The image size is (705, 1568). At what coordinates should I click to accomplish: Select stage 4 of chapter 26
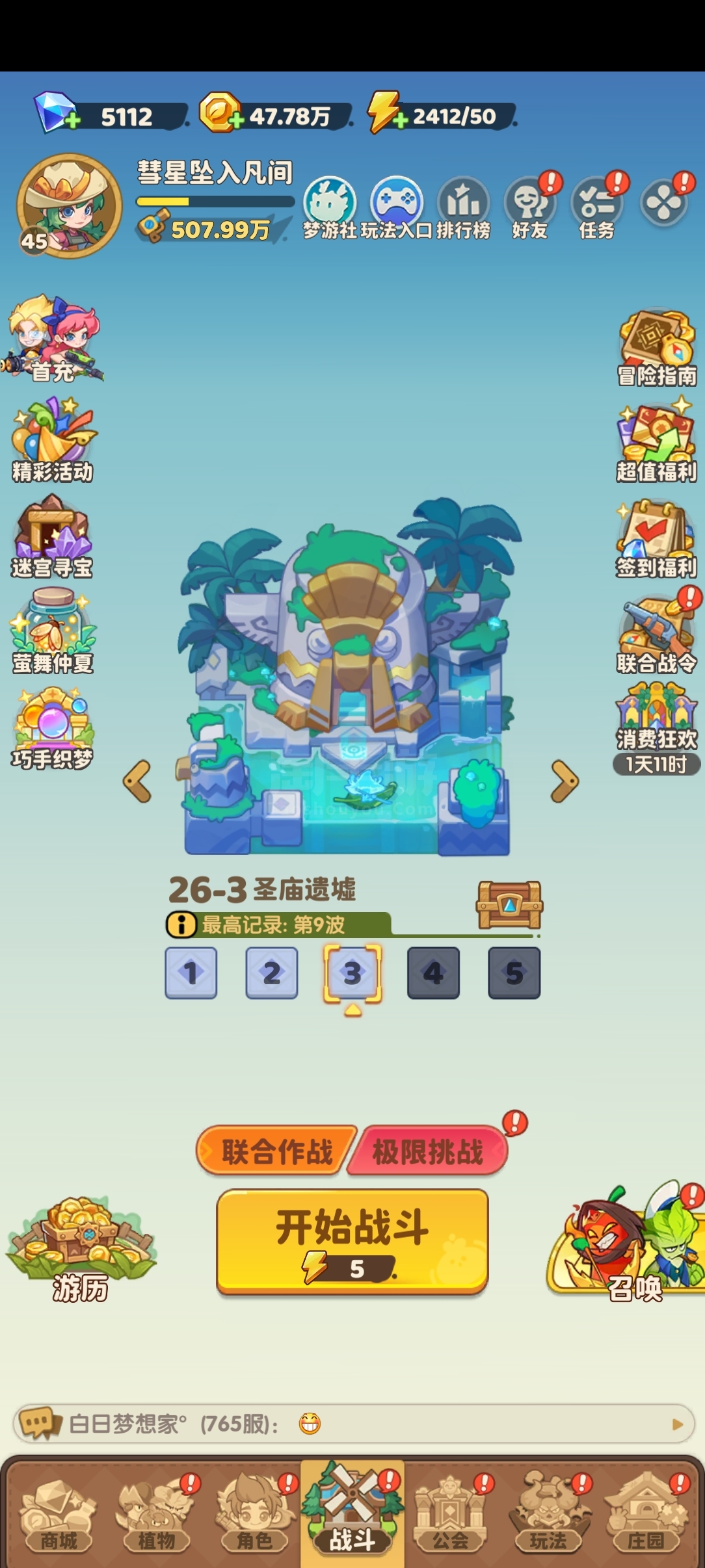click(x=433, y=973)
